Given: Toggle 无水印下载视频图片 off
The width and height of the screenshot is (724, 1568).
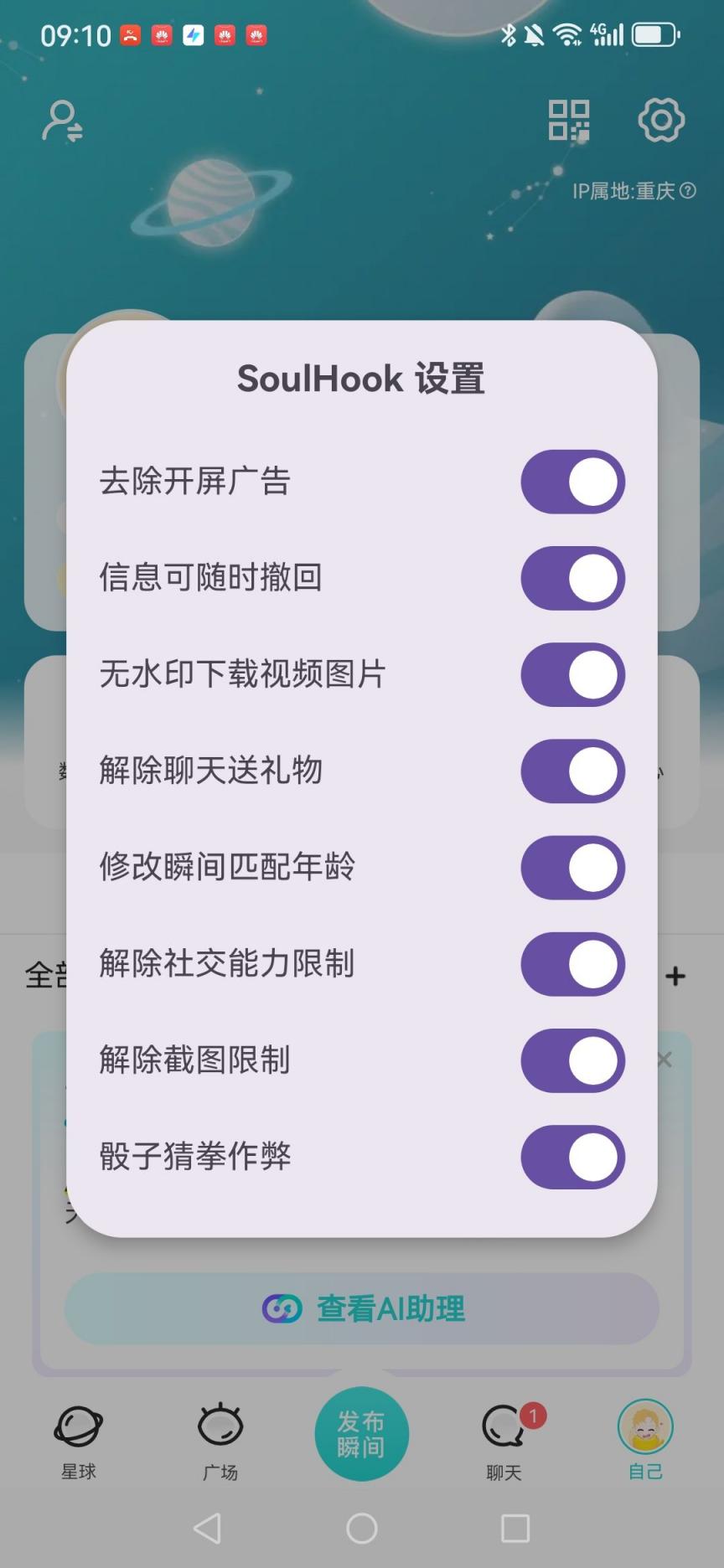Looking at the screenshot, I should coord(572,674).
